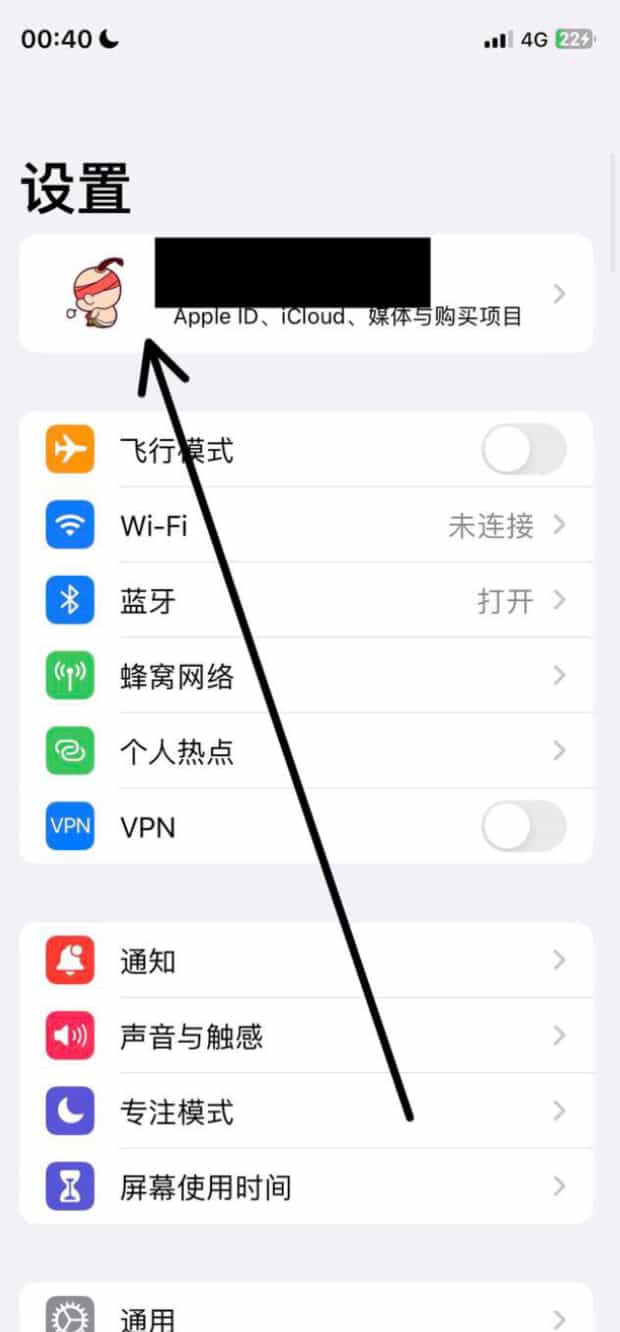Open 声音与触感 settings

[306, 1036]
